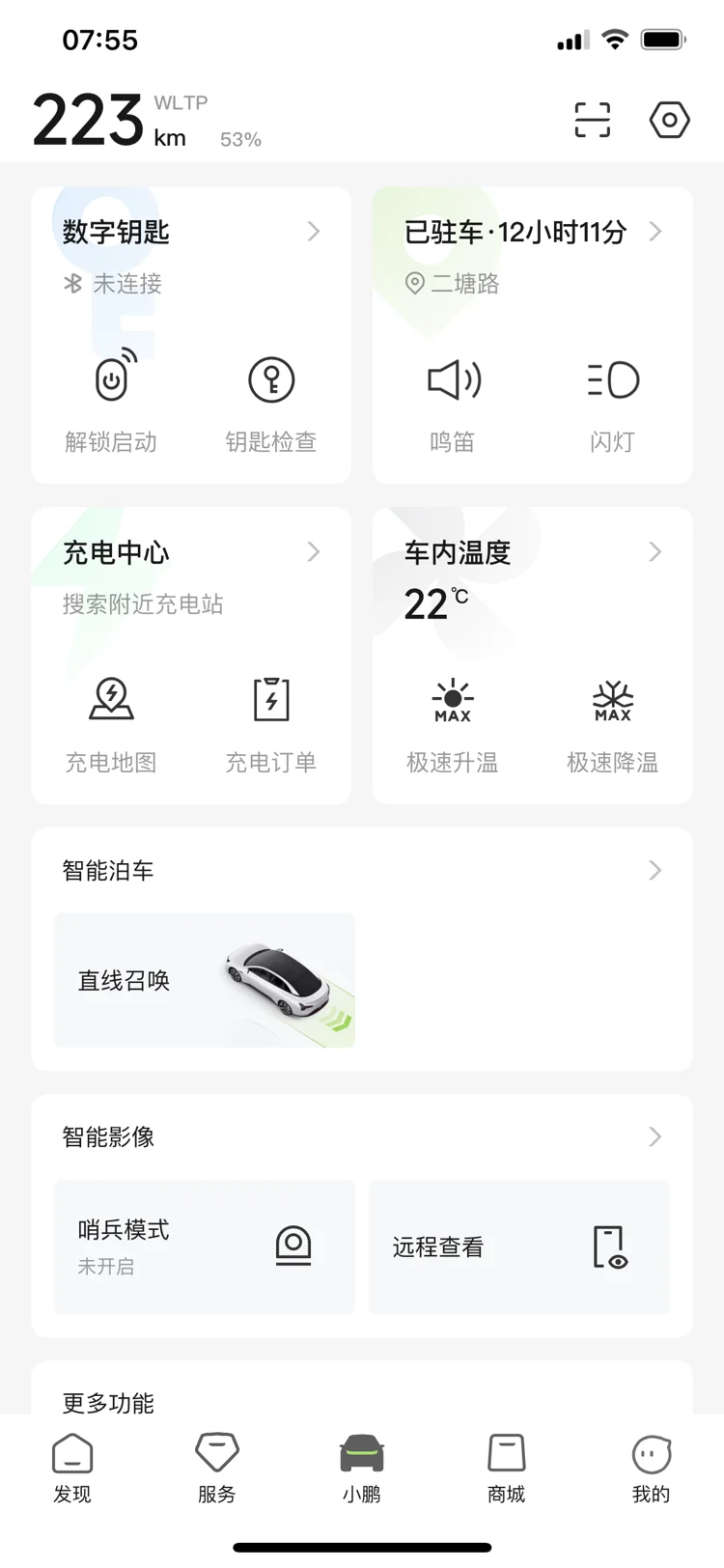Switch to the 发现 tab
Image resolution: width=724 pixels, height=1568 pixels.
tap(72, 1468)
